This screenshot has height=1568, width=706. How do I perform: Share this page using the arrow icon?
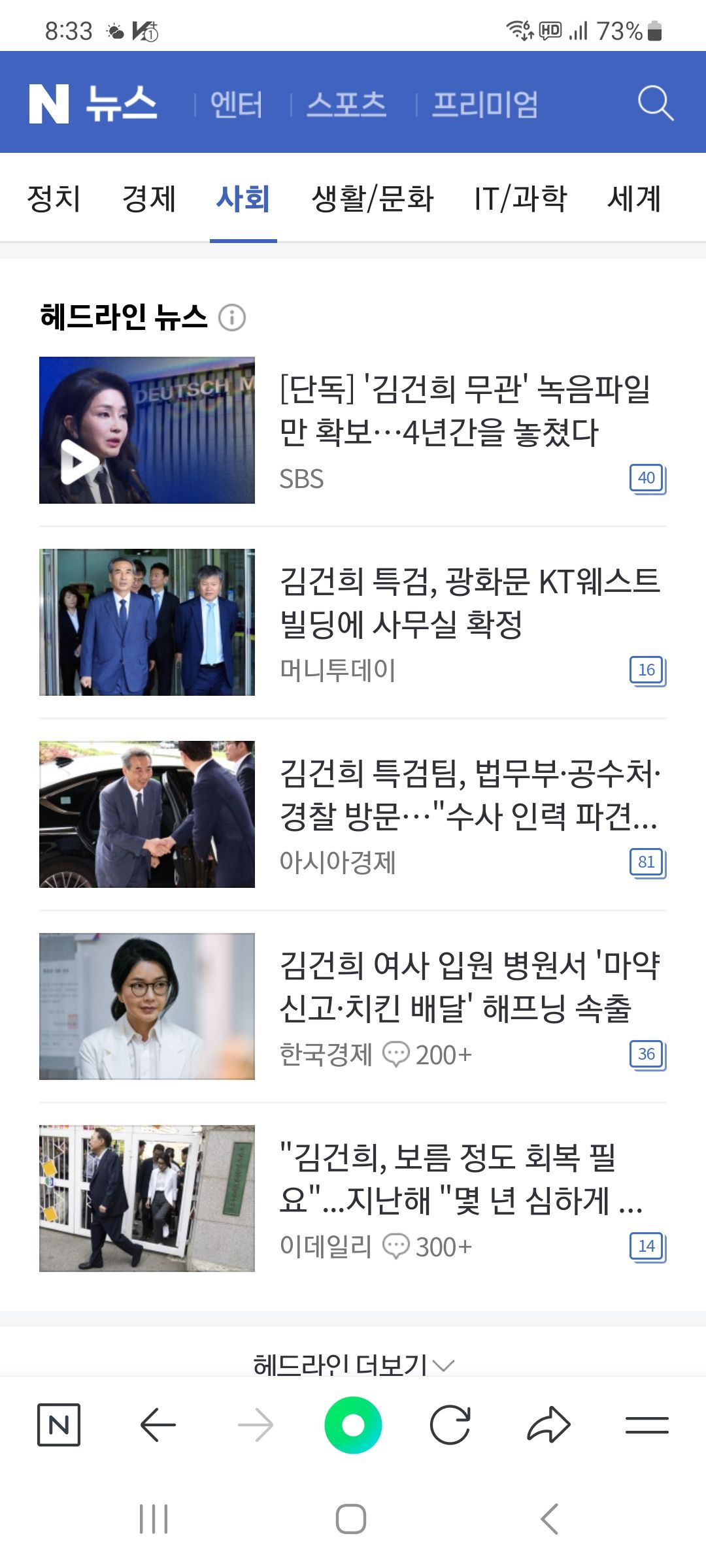[548, 1425]
